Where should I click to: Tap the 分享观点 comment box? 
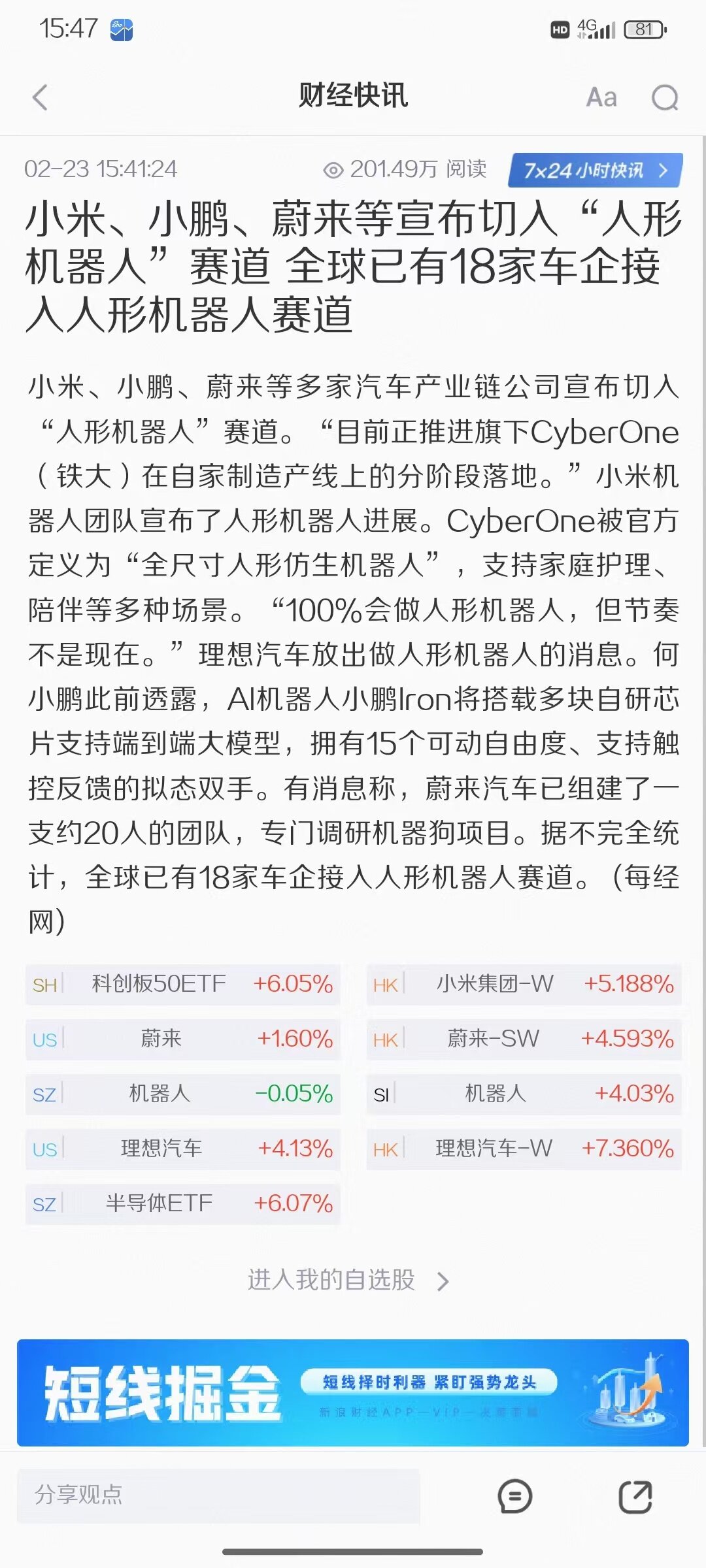tap(218, 1495)
